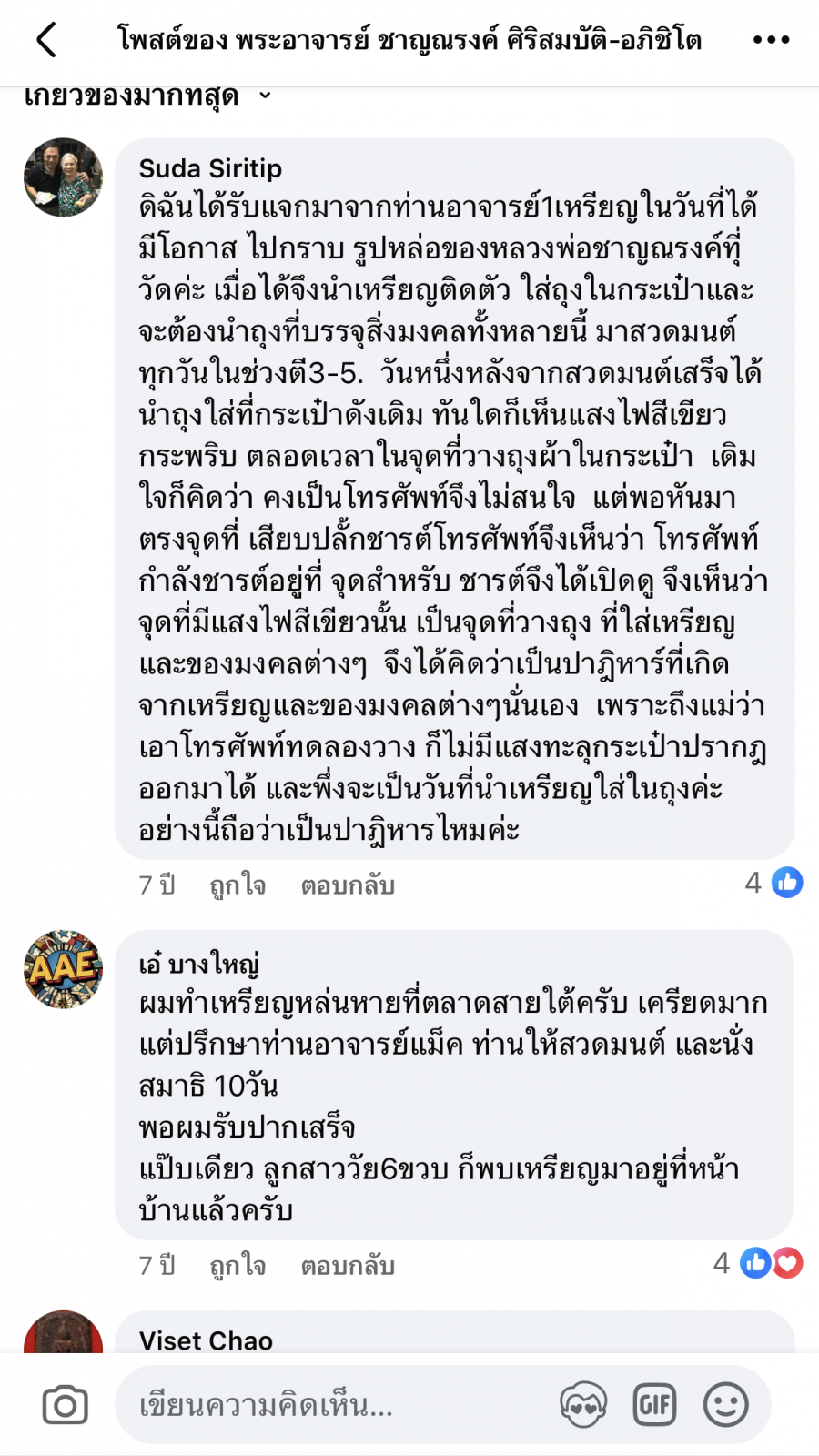Go back from the post comments
The width and height of the screenshot is (819, 1456).
(46, 40)
